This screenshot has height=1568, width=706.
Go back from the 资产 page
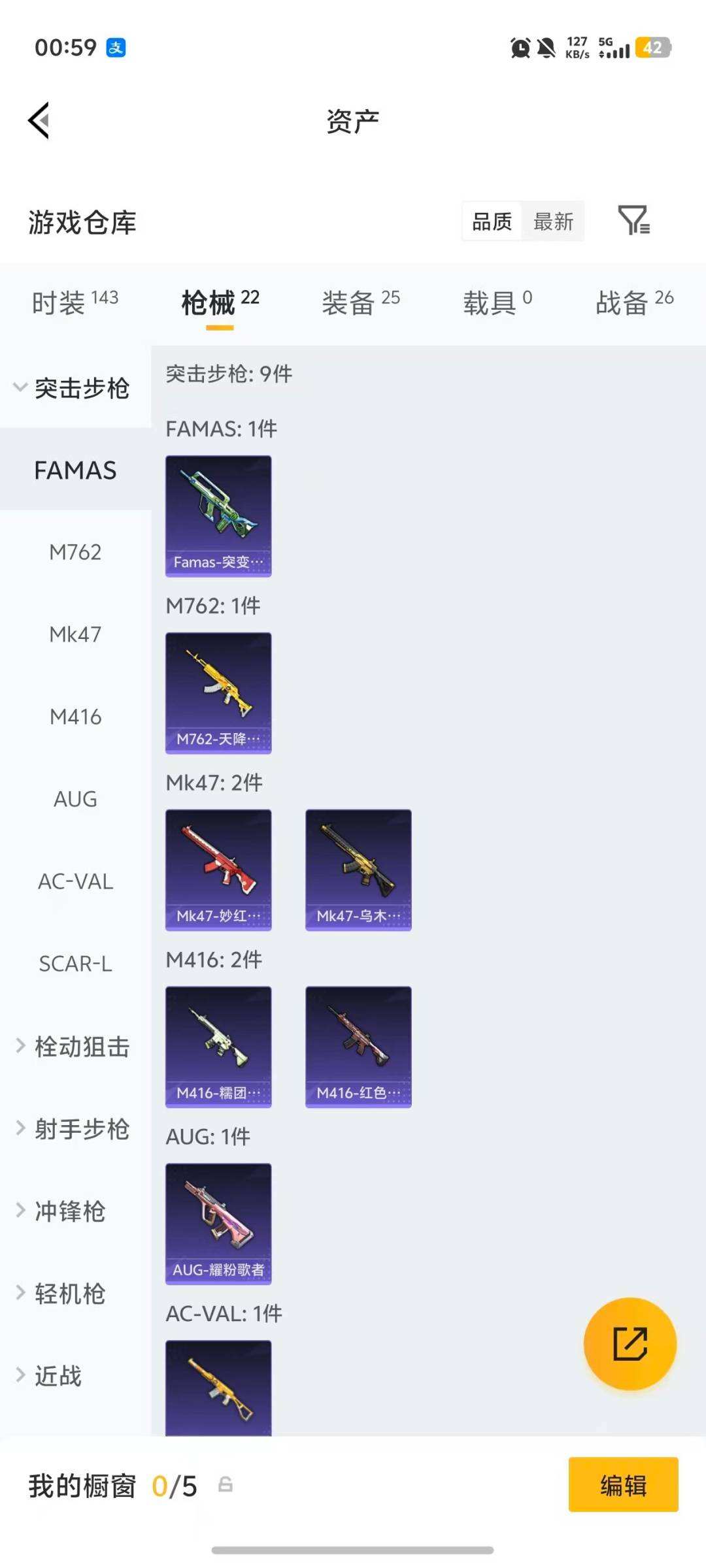tap(39, 121)
